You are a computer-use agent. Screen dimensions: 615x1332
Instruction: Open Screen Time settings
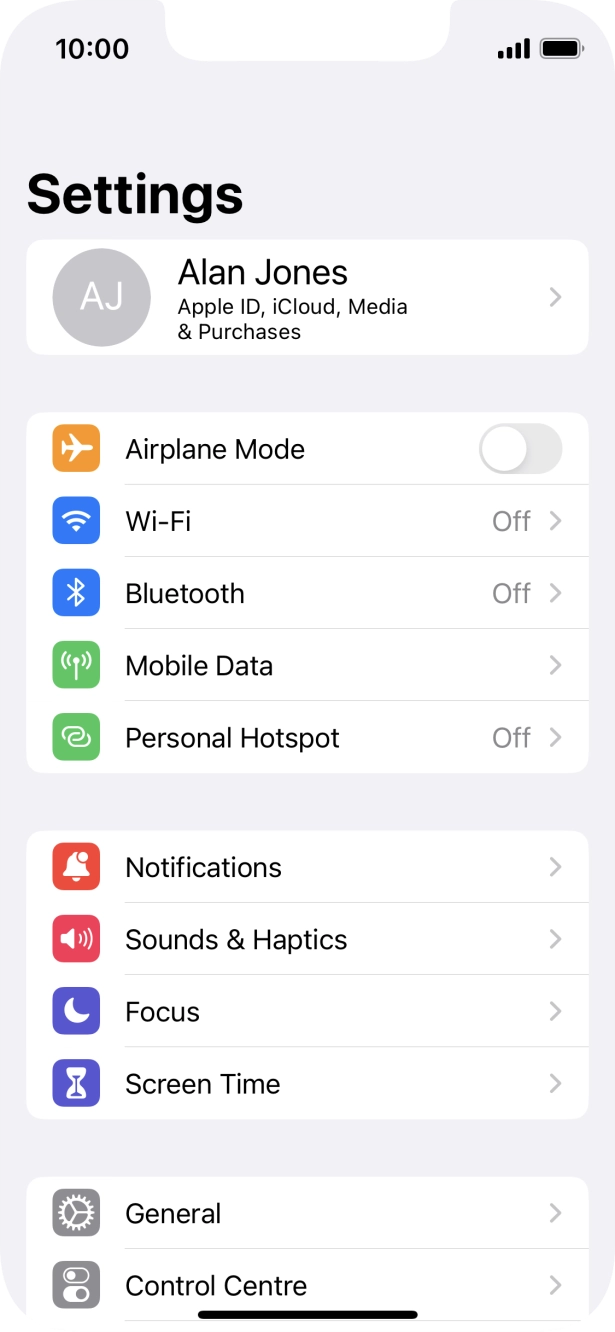pos(306,1083)
